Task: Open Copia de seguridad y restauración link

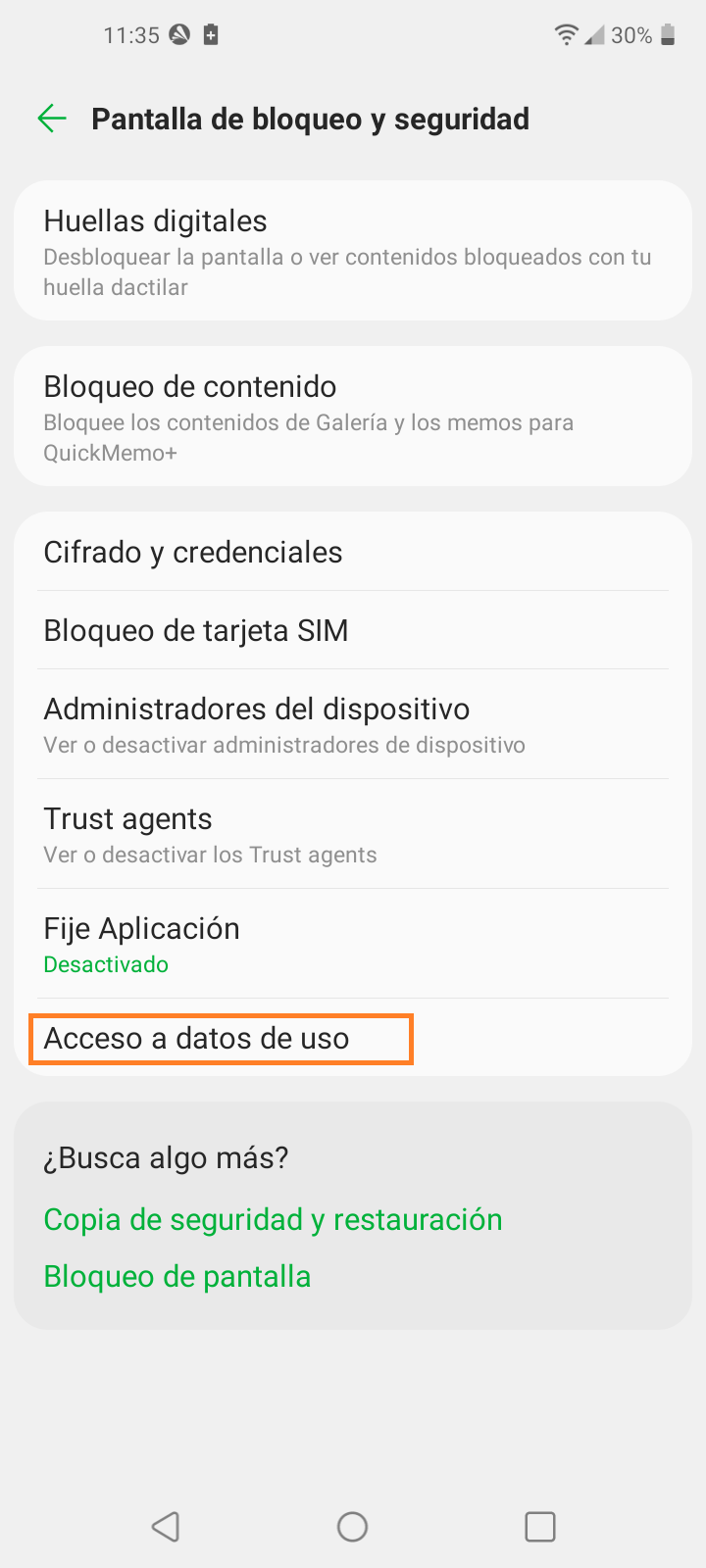Action: coord(273,1220)
